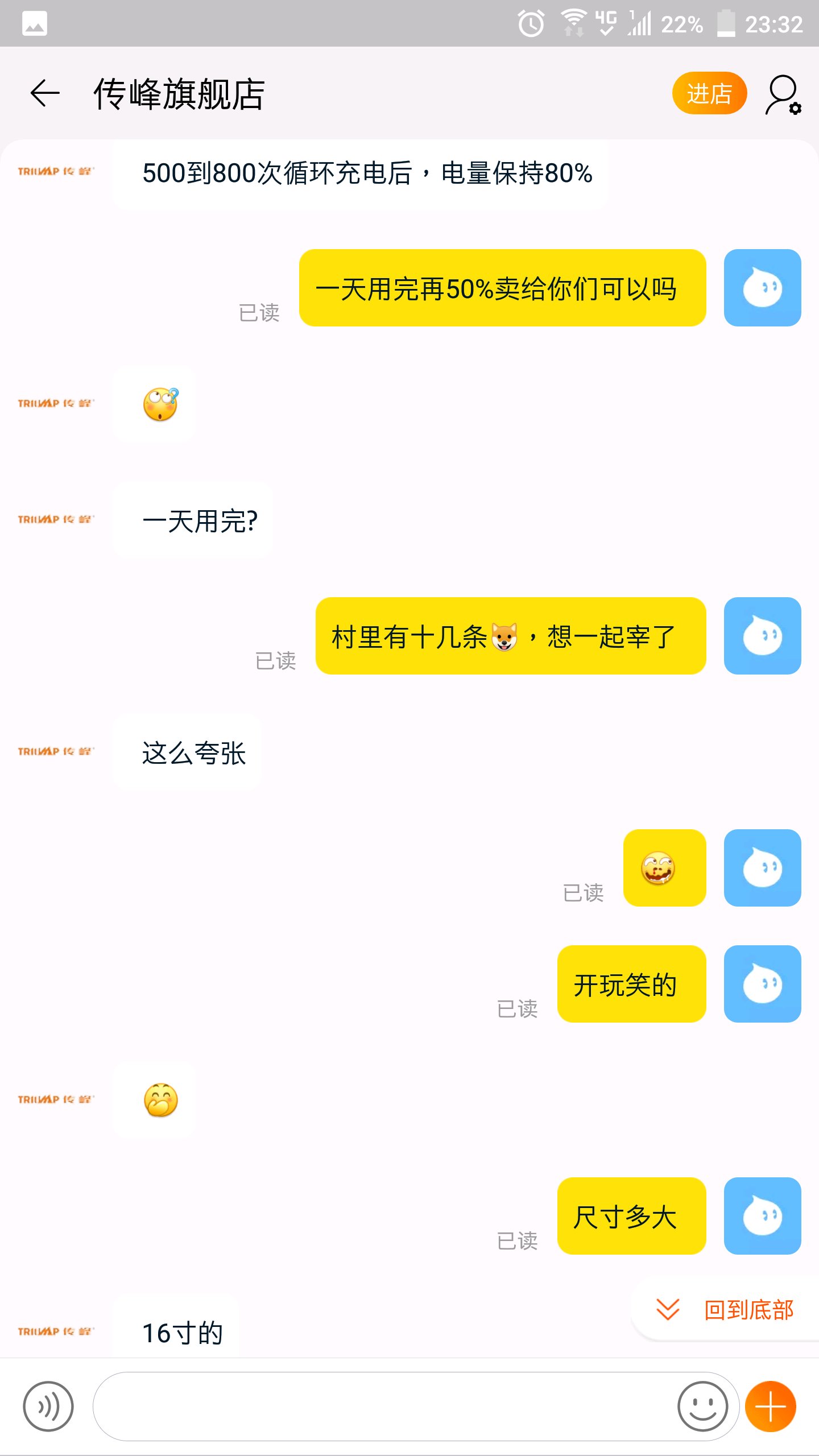Go back using the arrow icon
Screen dimensions: 819x1456
45,93
